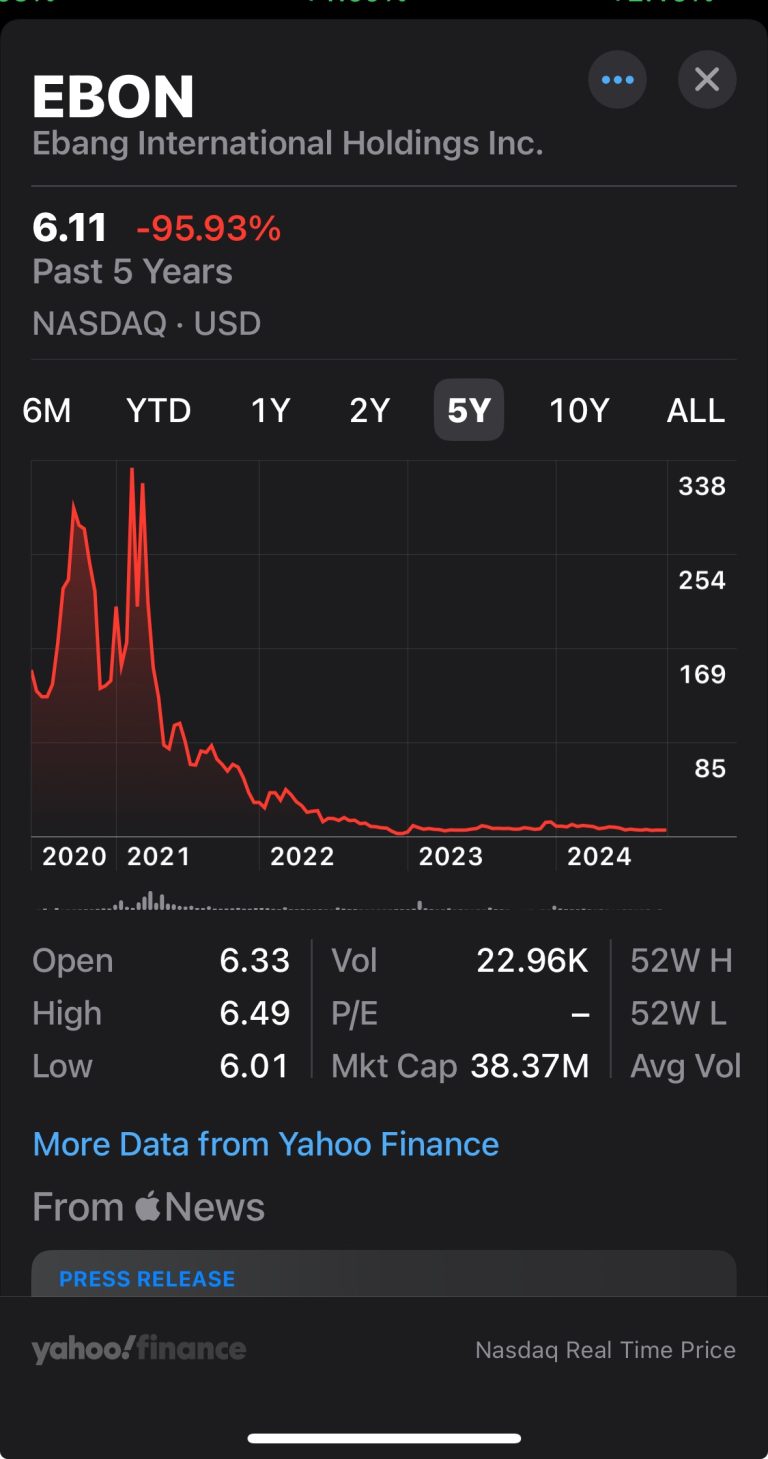Screen dimensions: 768x1459
Task: Close the EBON stock detail sheet
Action: pyautogui.click(x=707, y=79)
